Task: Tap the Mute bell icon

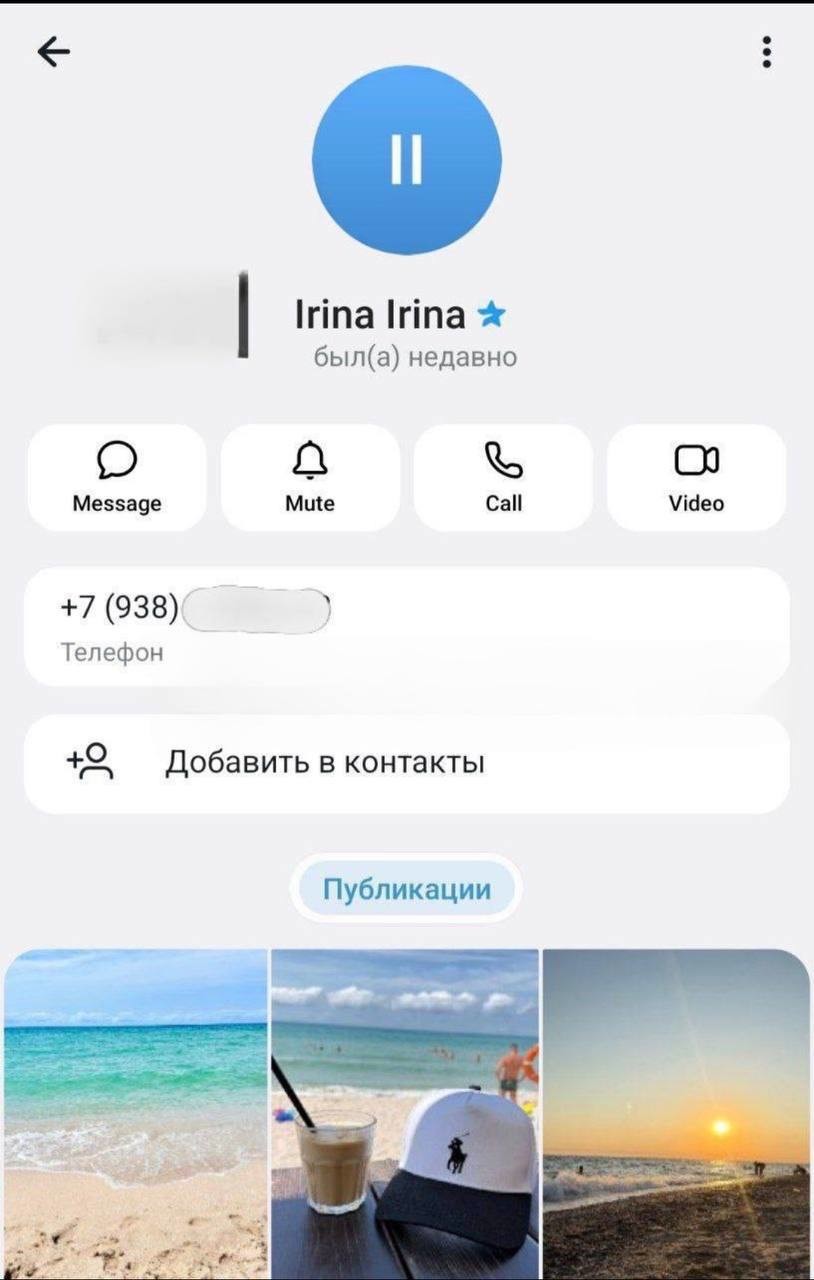Action: coord(310,460)
